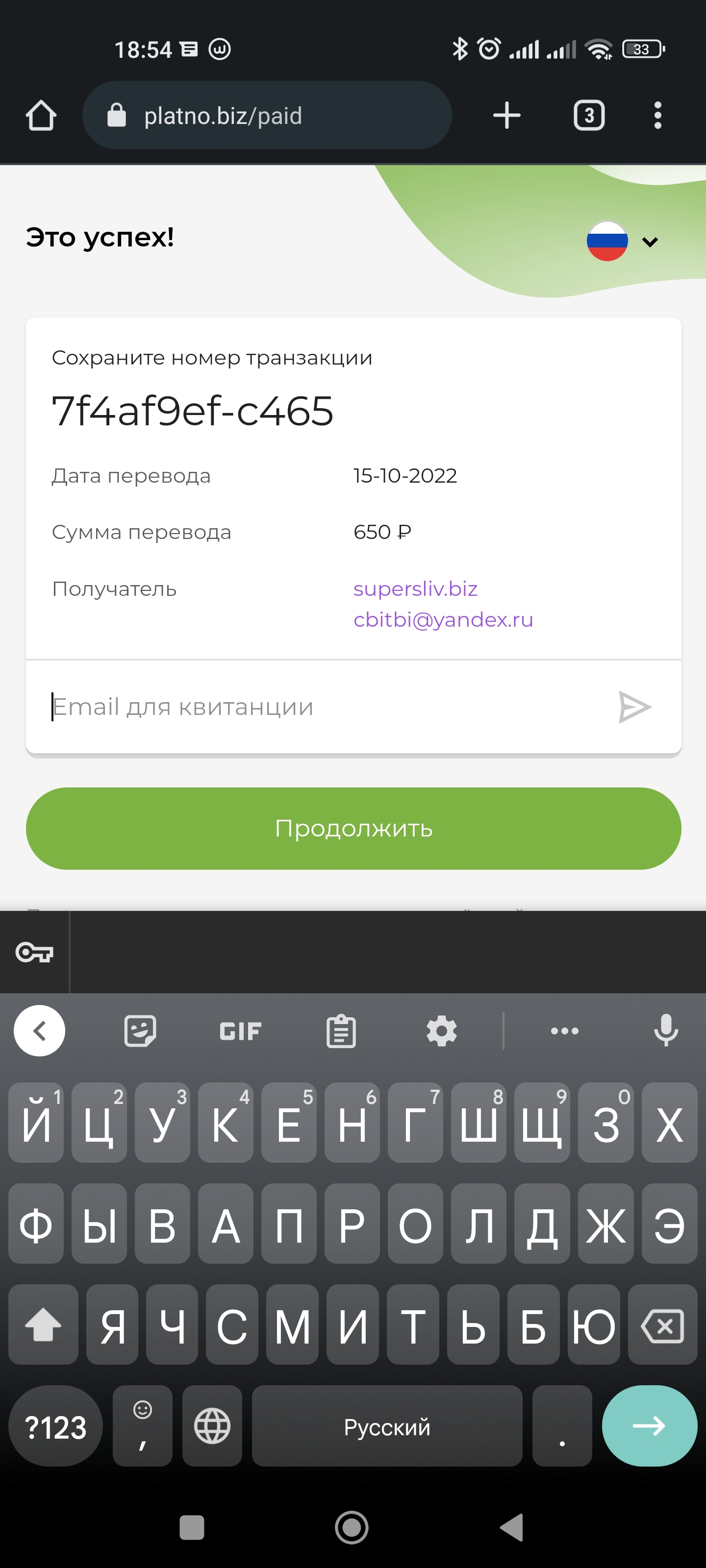The width and height of the screenshot is (706, 1568).
Task: Focus the Email для квитанции field
Action: click(323, 707)
